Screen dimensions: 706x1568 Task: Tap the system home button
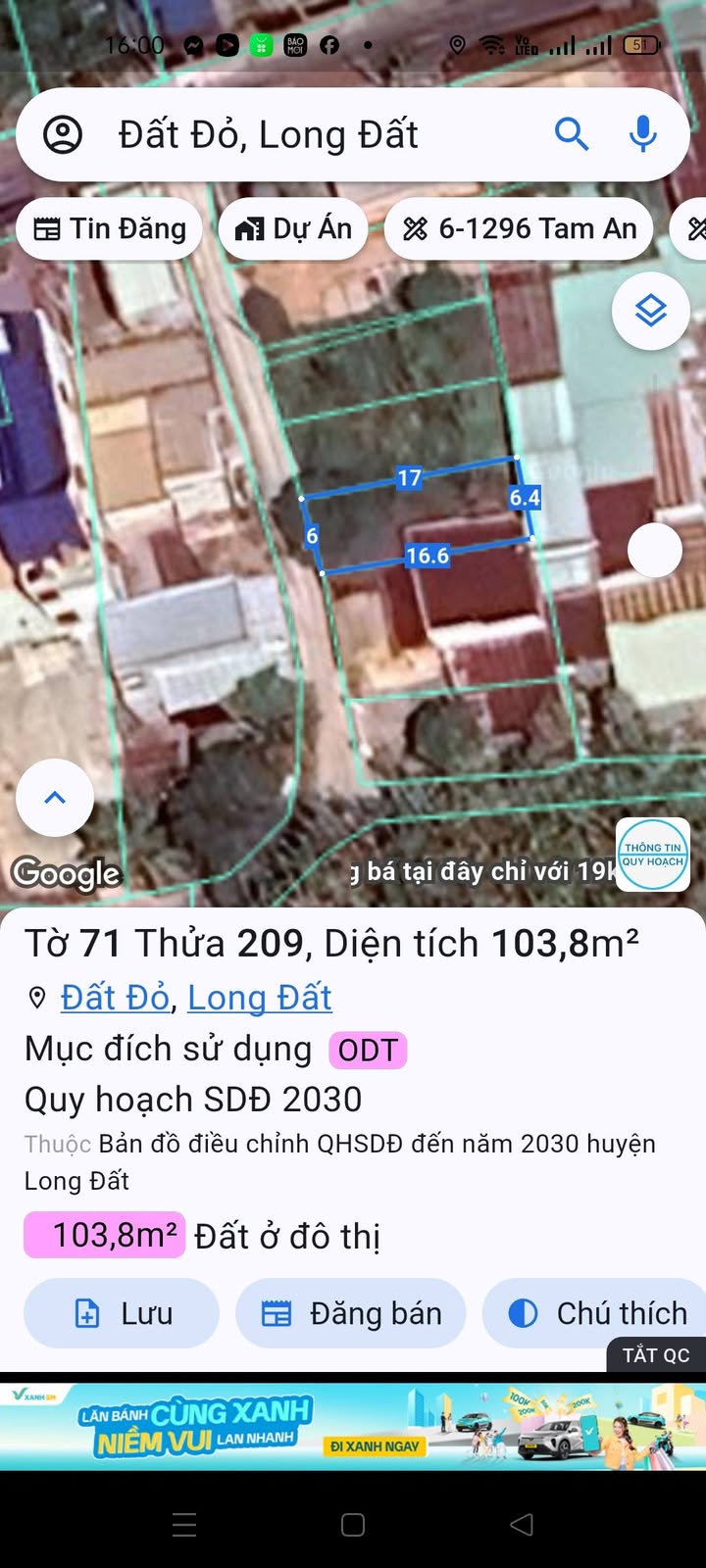[x=353, y=1525]
